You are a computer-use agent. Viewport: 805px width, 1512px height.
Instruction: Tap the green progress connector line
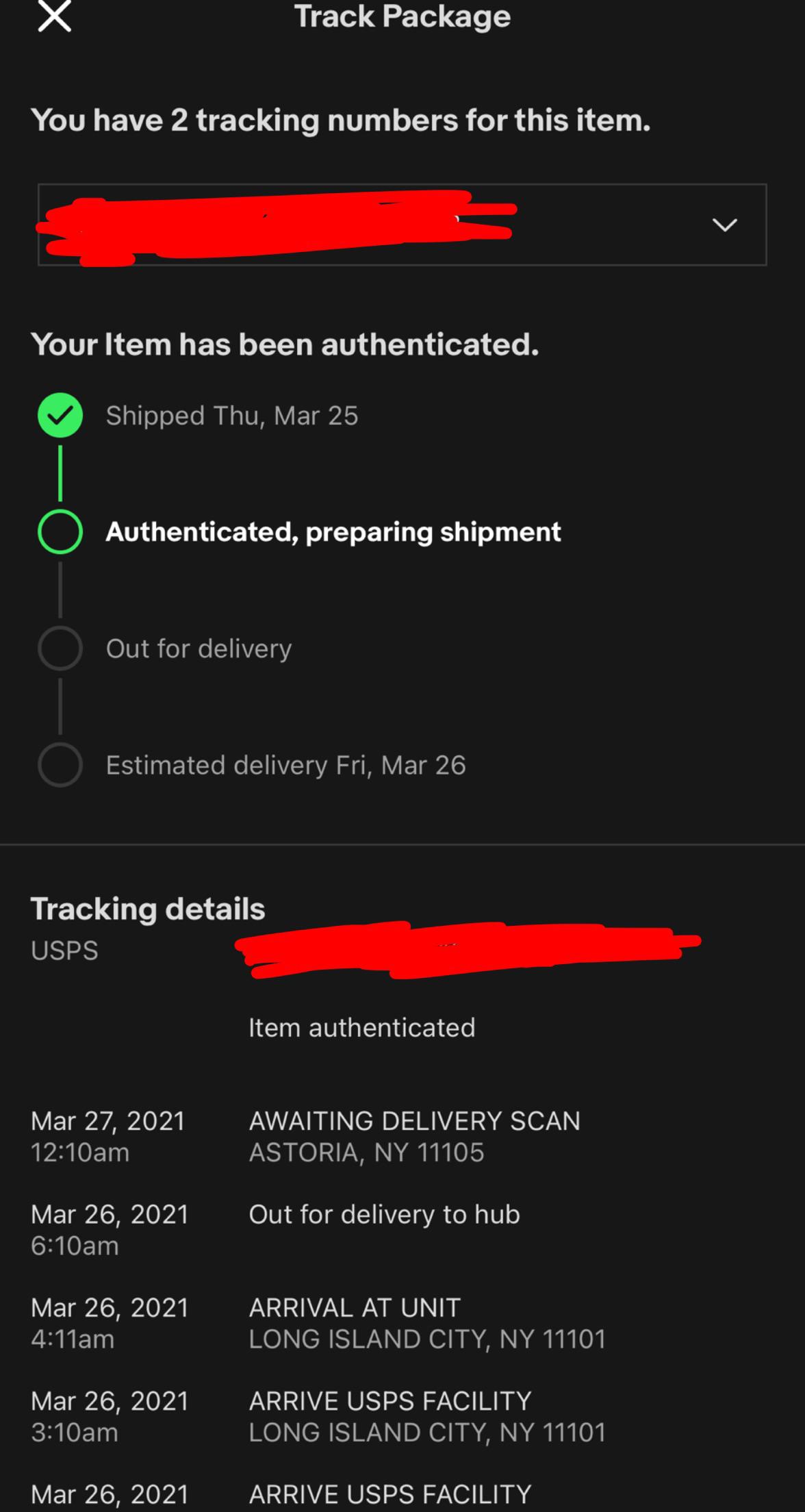coord(61,473)
